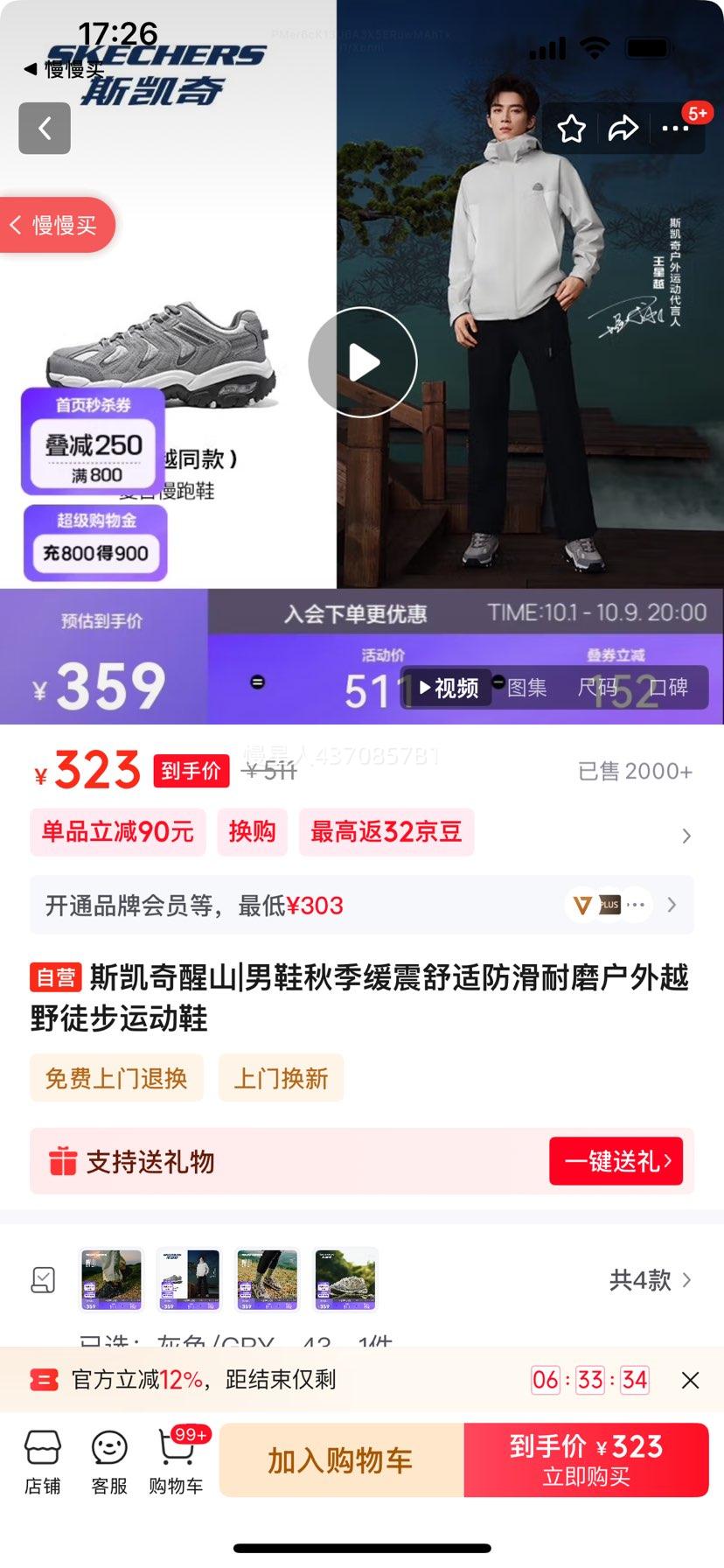The image size is (724, 1568).
Task: Dismiss the 官方立减12% countdown banner
Action: pos(690,1380)
